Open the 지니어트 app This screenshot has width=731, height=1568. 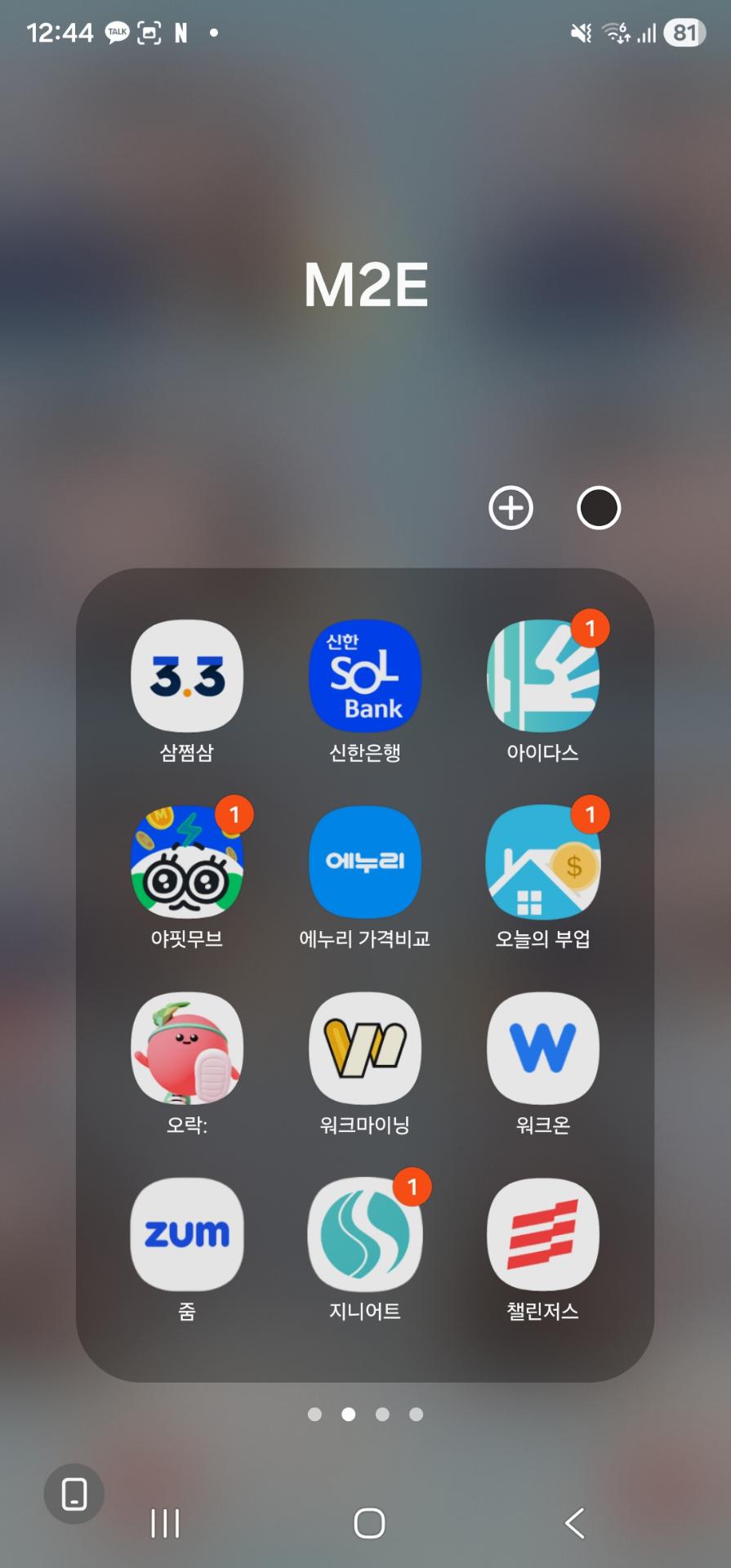(365, 1235)
